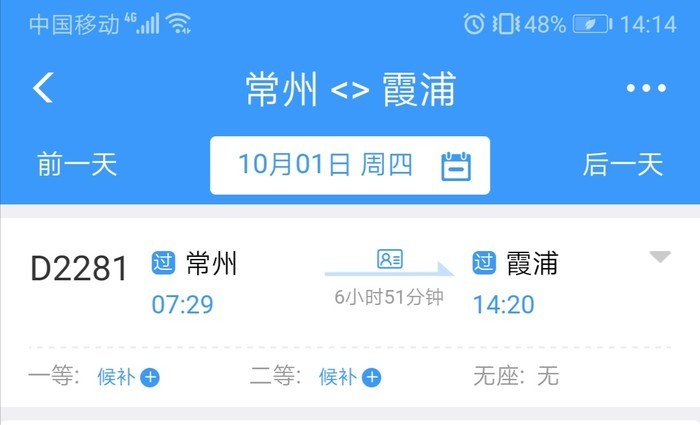700x425 pixels.
Task: View D2281 stops via ID card icon
Action: tap(389, 260)
